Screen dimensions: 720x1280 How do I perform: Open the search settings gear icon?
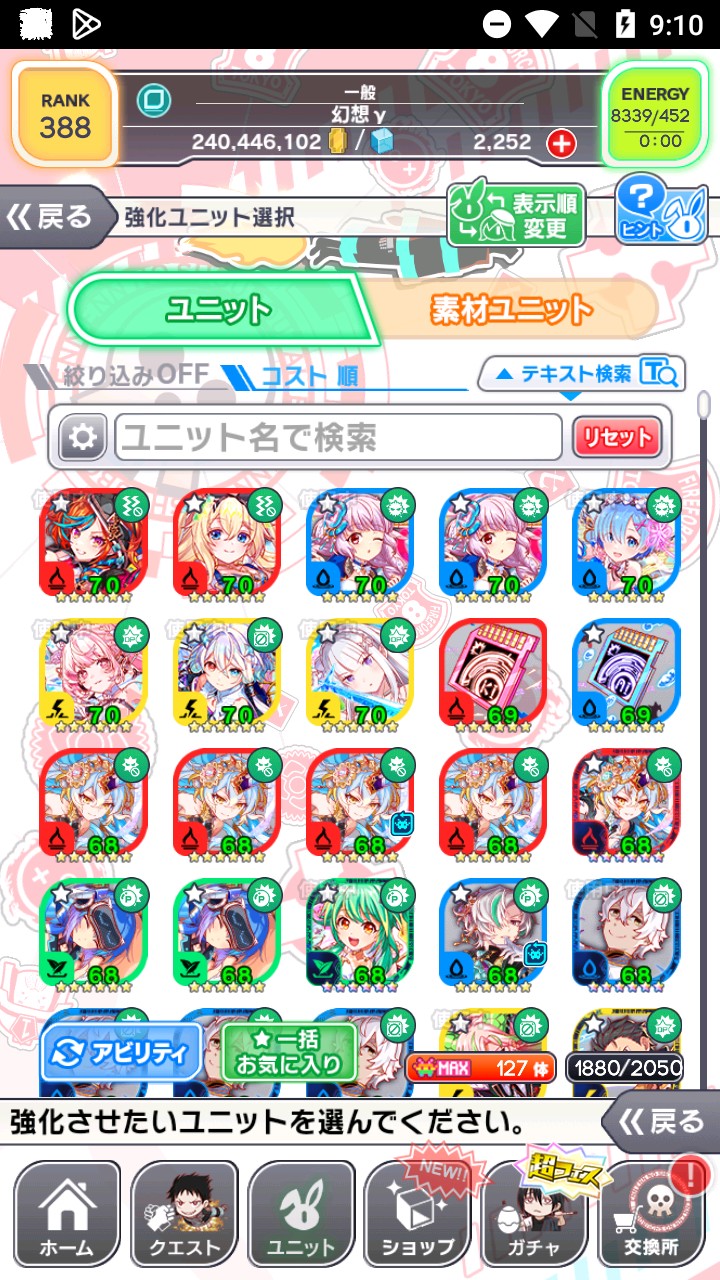click(83, 437)
